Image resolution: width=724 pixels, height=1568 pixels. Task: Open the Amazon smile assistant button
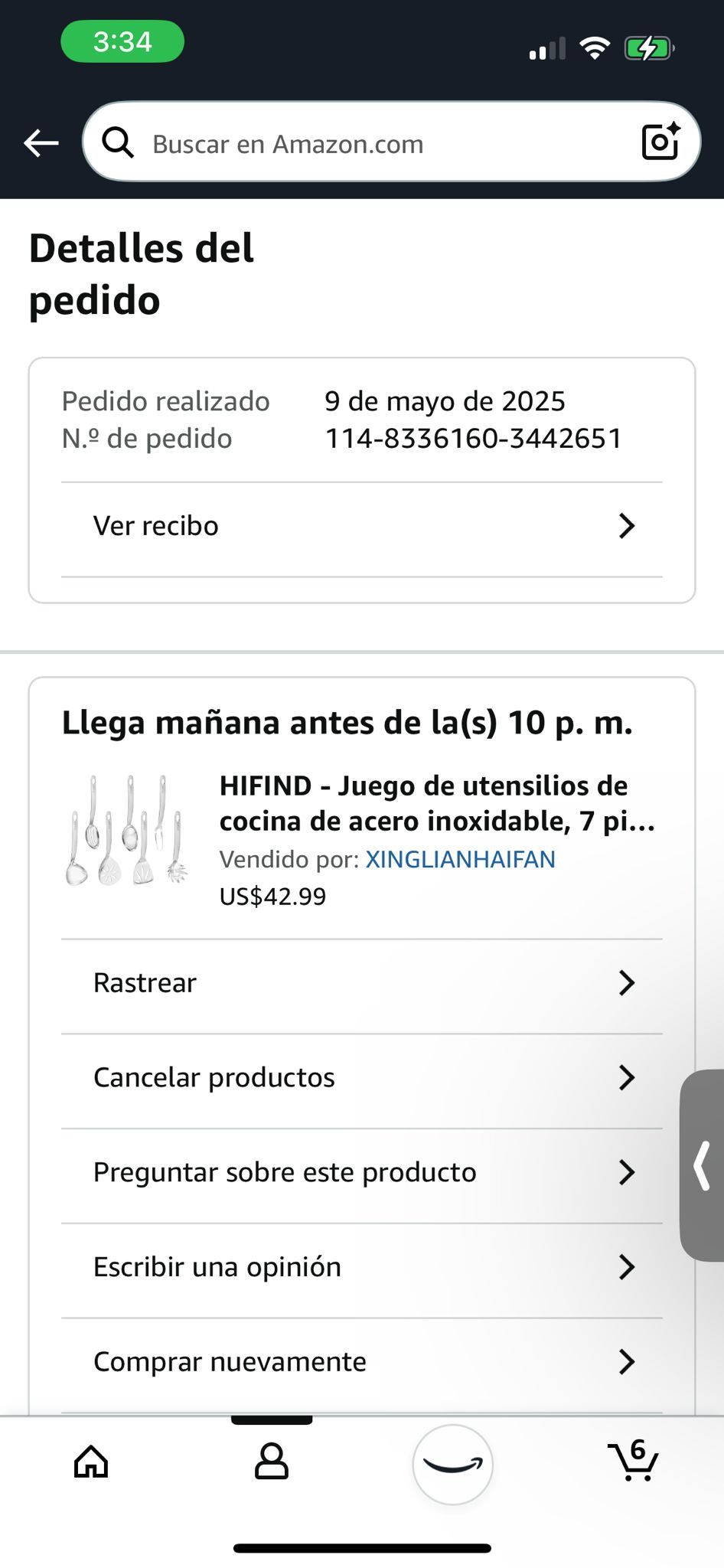coord(452,1464)
